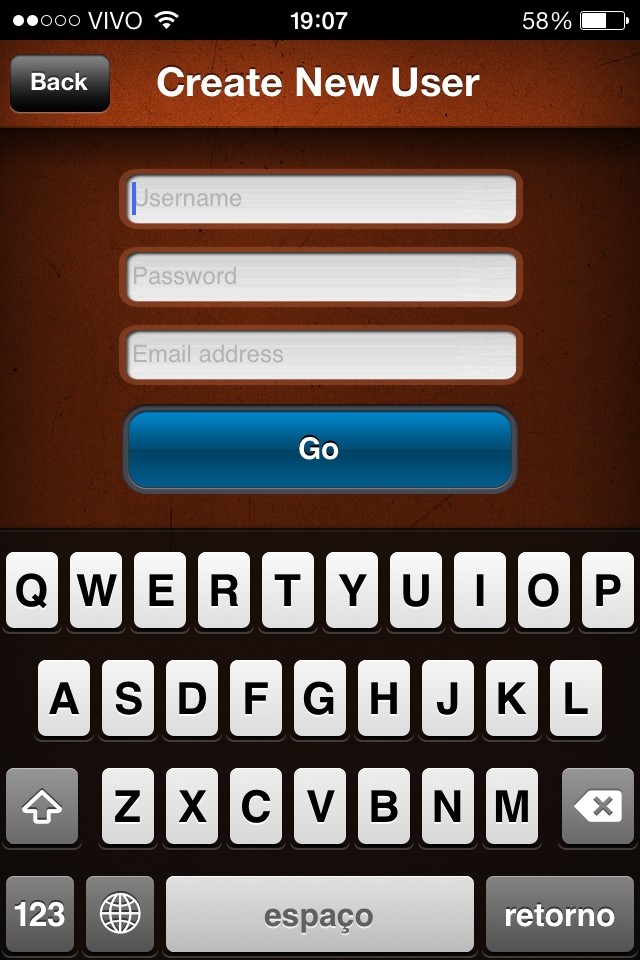Viewport: 640px width, 960px height.
Task: Switch the keyboard to numbers with 123
Action: pos(40,914)
